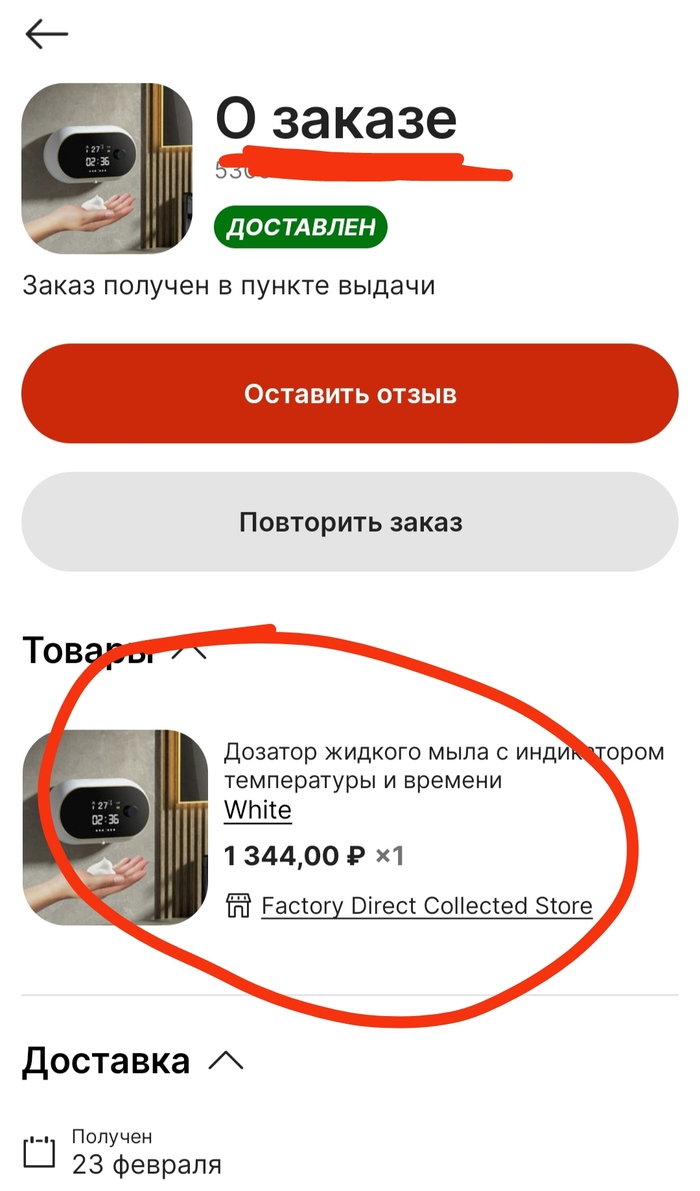Tap the «Оставить отзыв» button

(350, 393)
